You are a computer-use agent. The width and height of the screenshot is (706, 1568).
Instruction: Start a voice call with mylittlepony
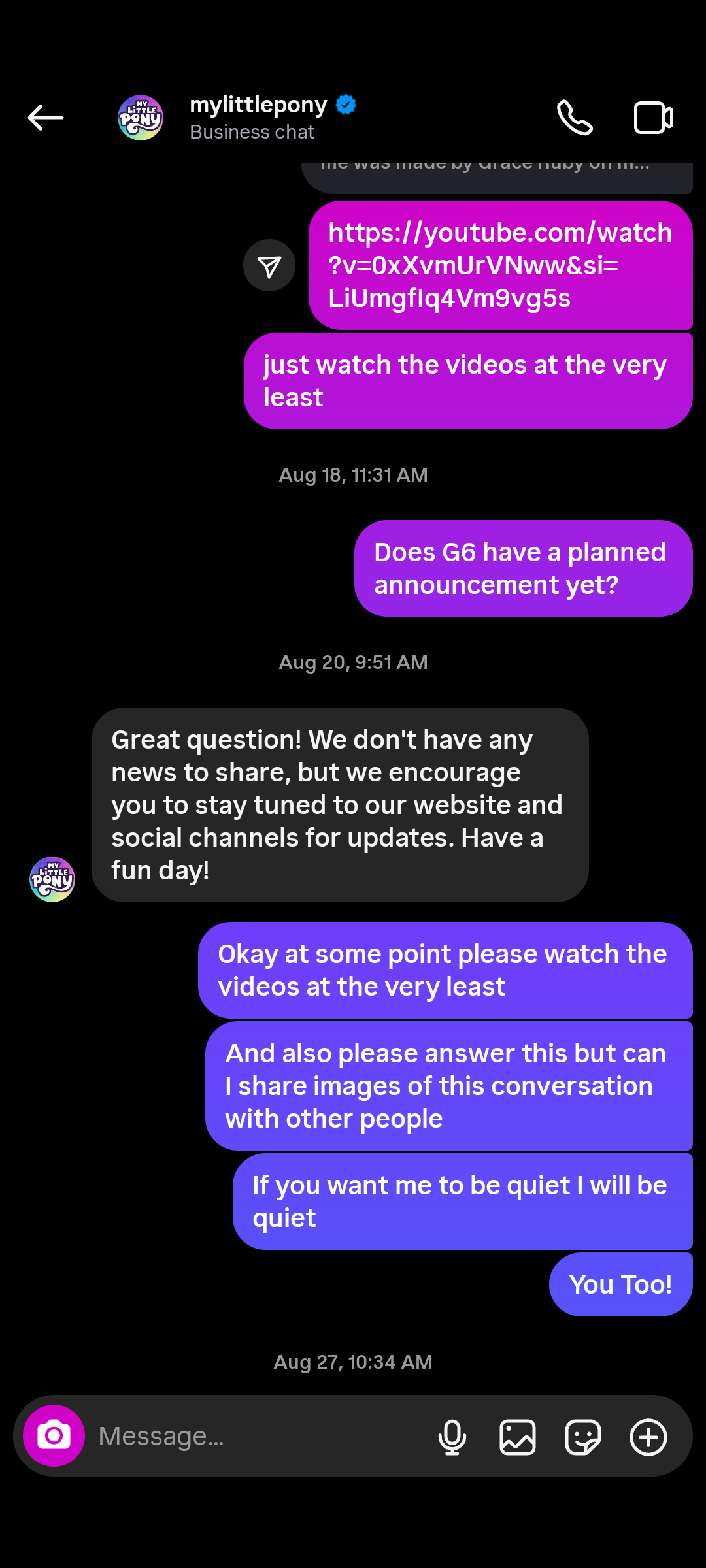575,118
